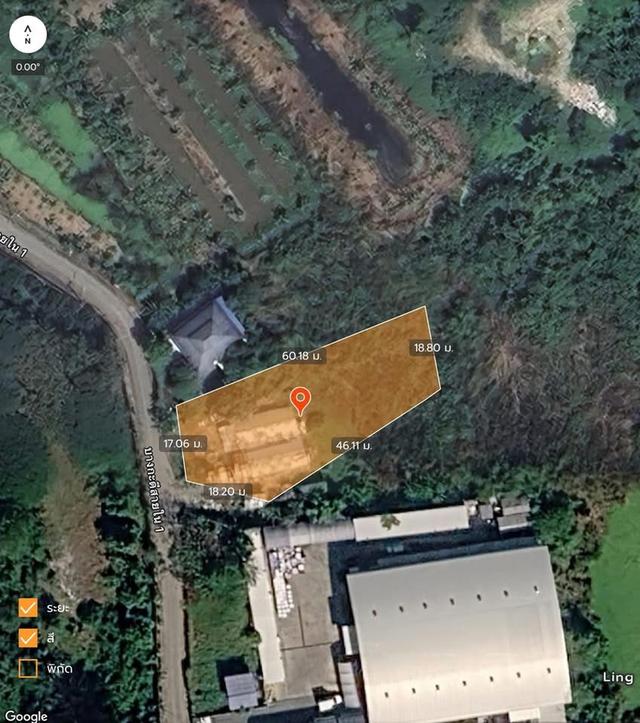
Task: Tap the north compass button
Action: [28, 35]
